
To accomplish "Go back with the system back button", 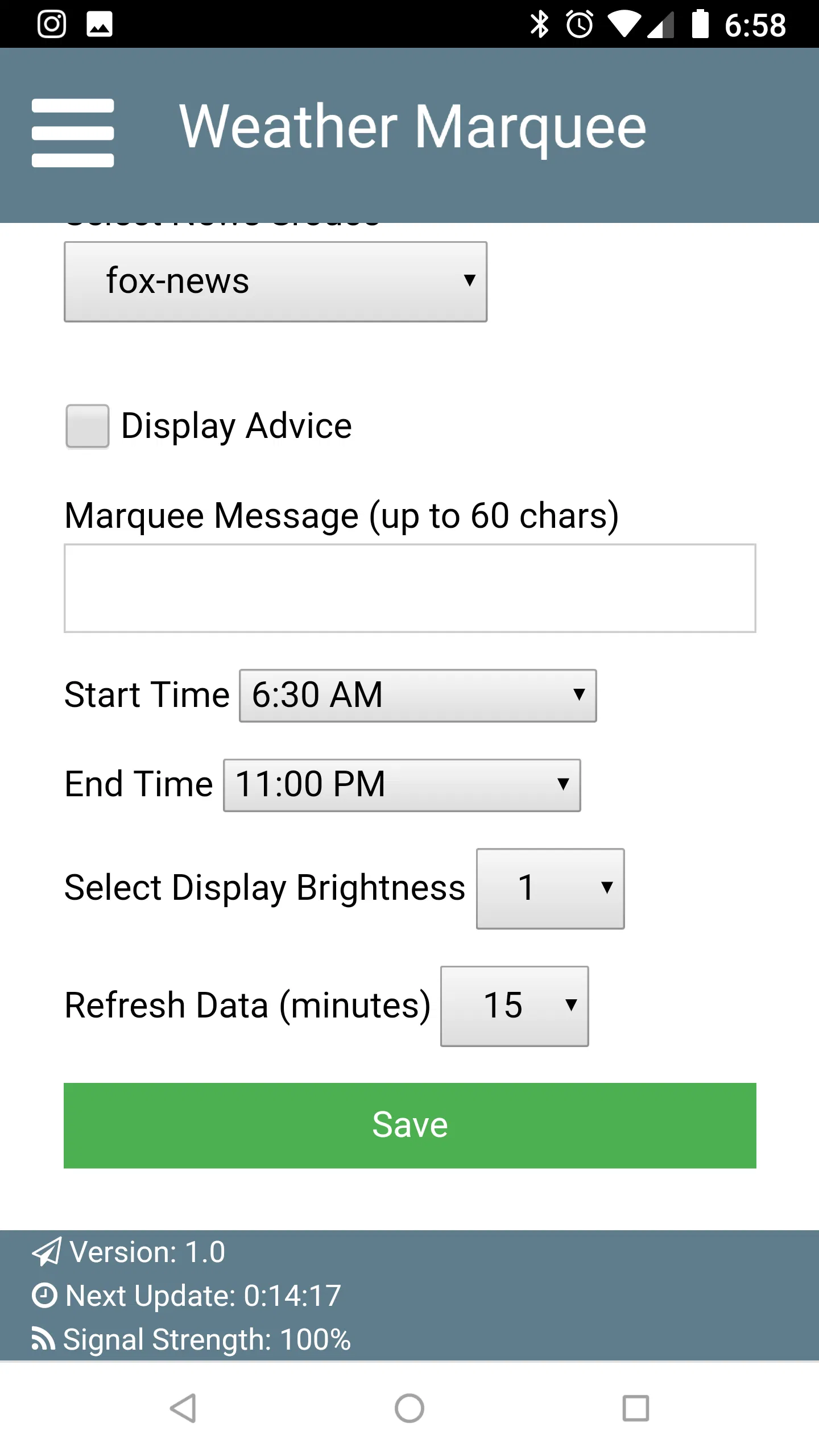I will (183, 1408).
